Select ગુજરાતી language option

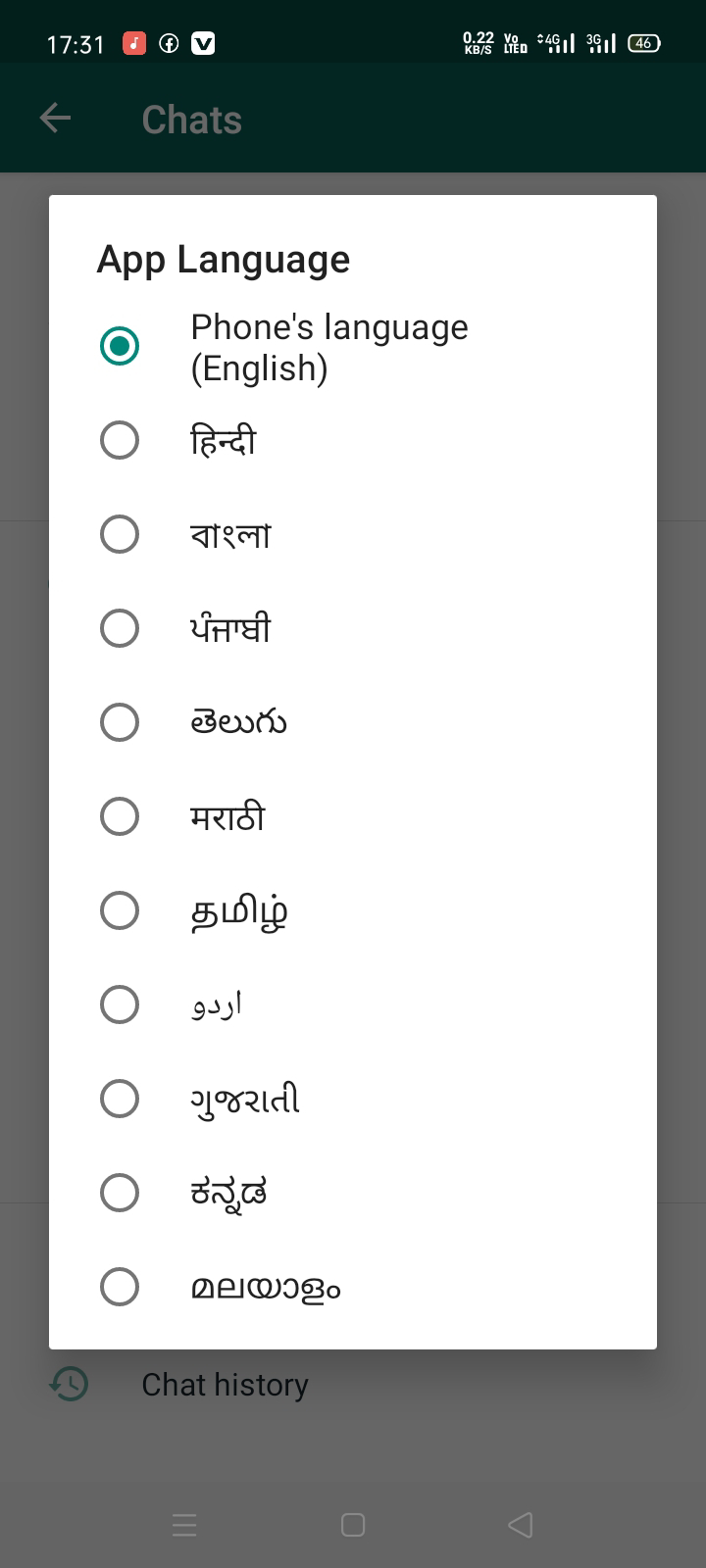coord(120,1099)
